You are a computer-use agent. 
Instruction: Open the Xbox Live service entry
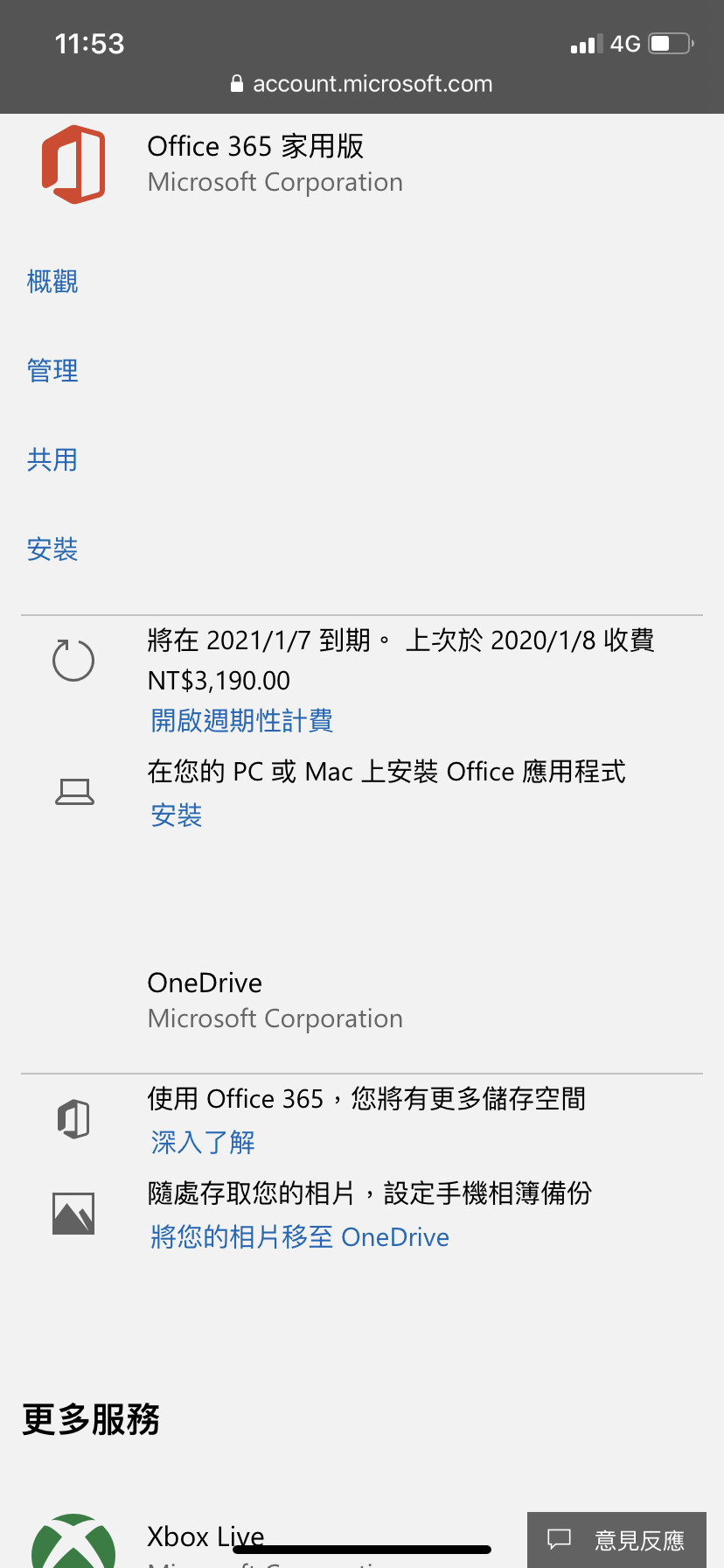click(206, 1537)
